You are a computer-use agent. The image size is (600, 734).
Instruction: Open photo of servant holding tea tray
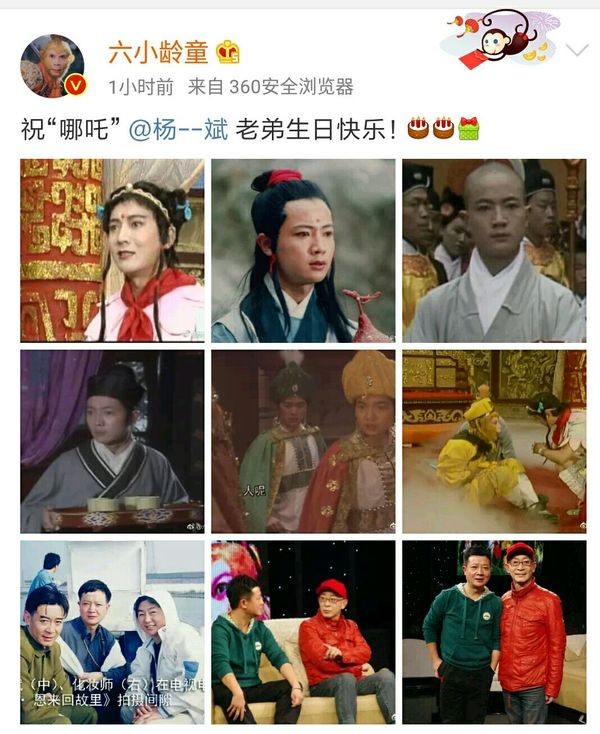112,441
